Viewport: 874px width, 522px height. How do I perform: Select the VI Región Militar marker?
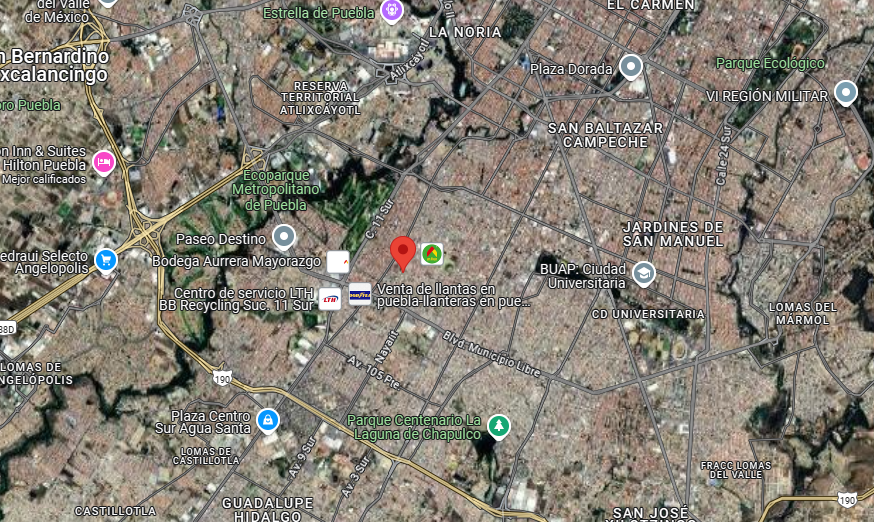846,94
